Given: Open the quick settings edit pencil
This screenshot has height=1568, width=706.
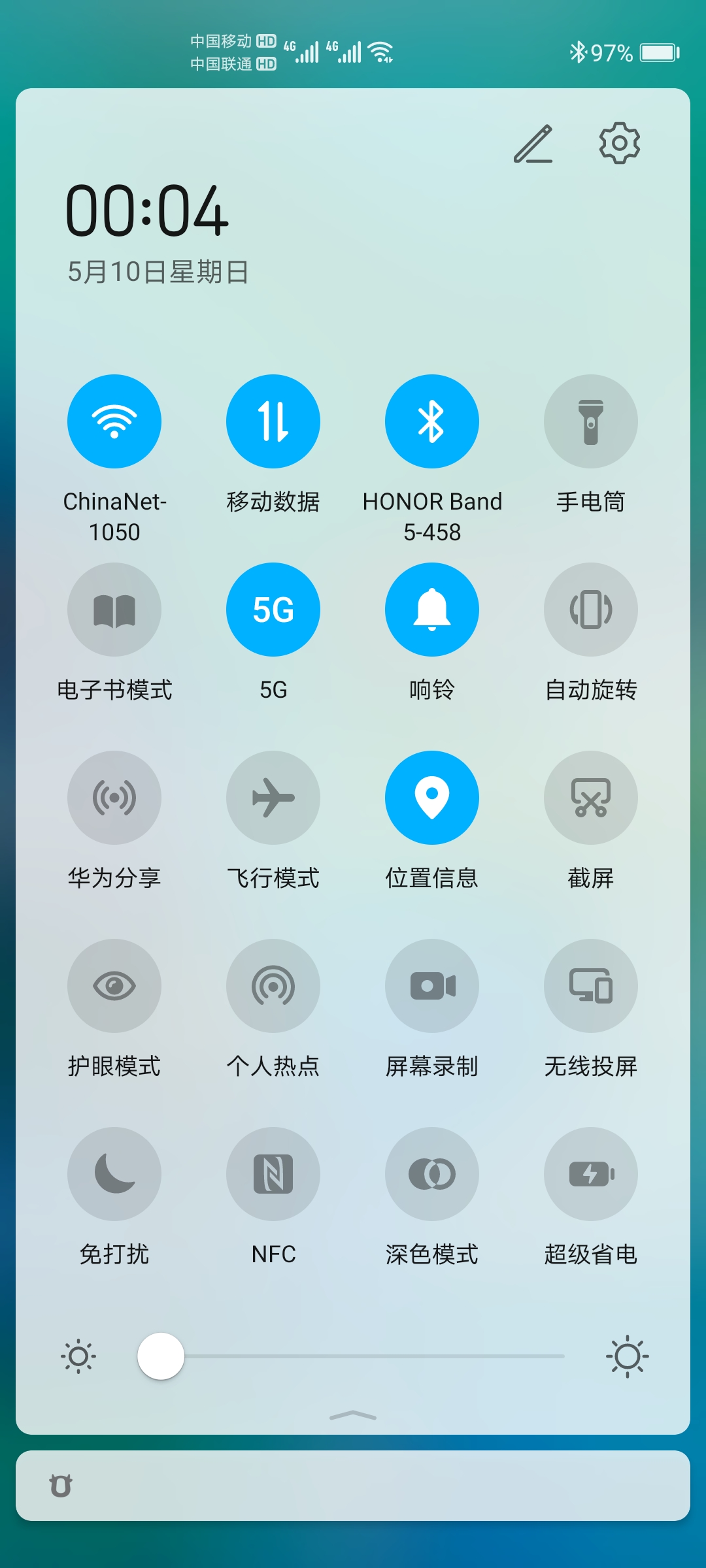Looking at the screenshot, I should click(x=535, y=145).
